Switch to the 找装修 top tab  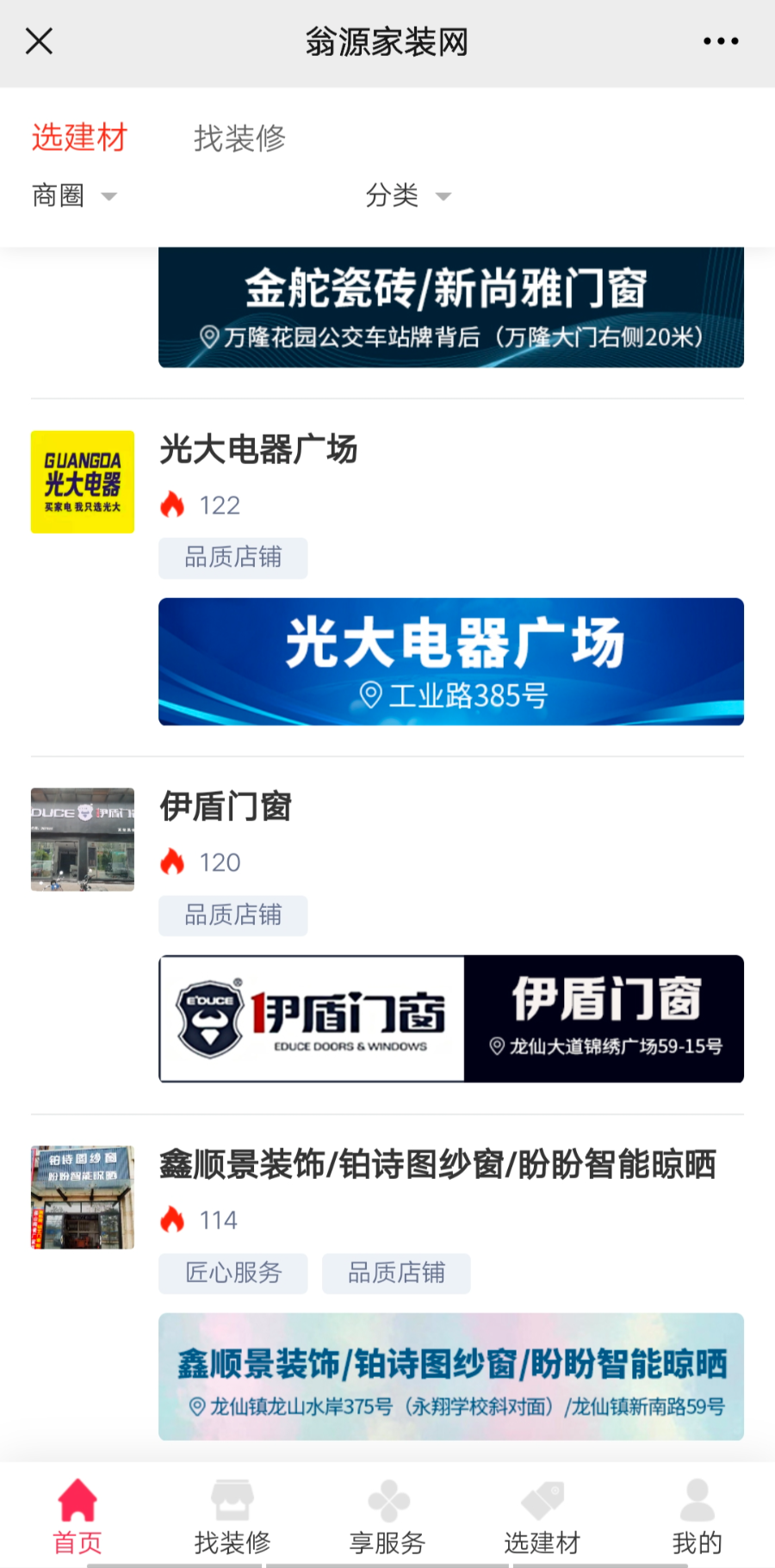pyautogui.click(x=239, y=138)
